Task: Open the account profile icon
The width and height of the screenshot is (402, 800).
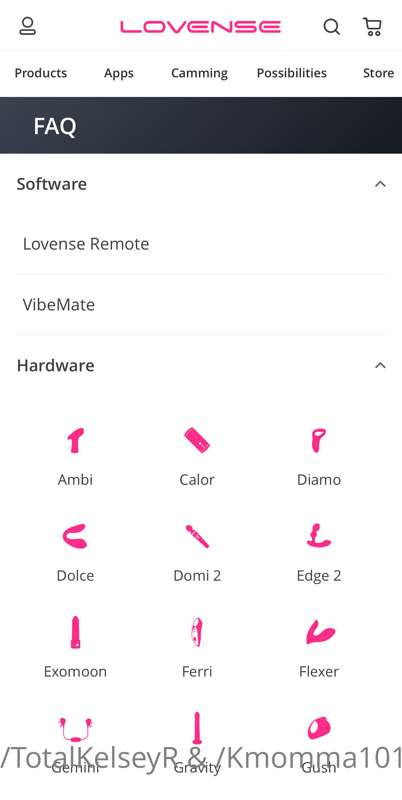Action: click(x=28, y=26)
